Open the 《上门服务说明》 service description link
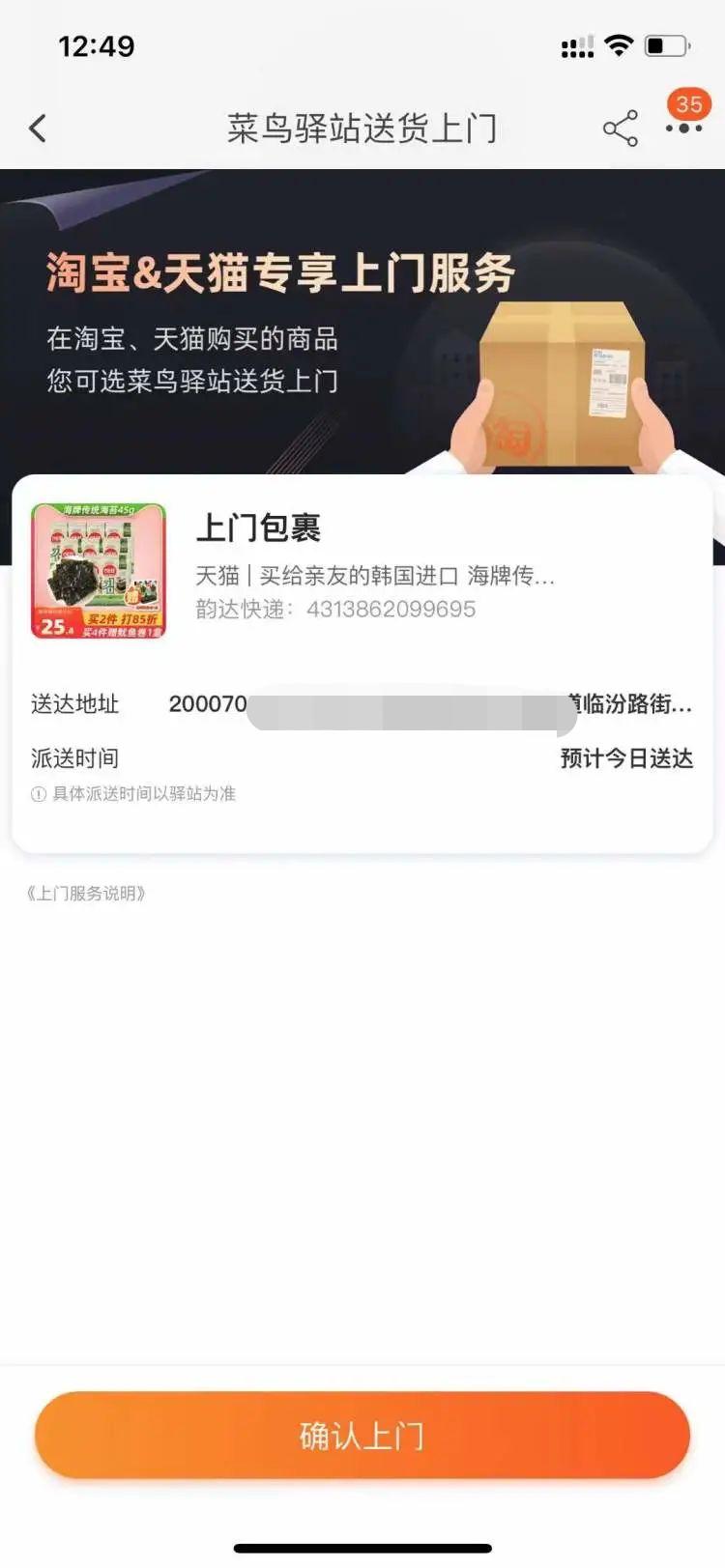 pos(87,893)
